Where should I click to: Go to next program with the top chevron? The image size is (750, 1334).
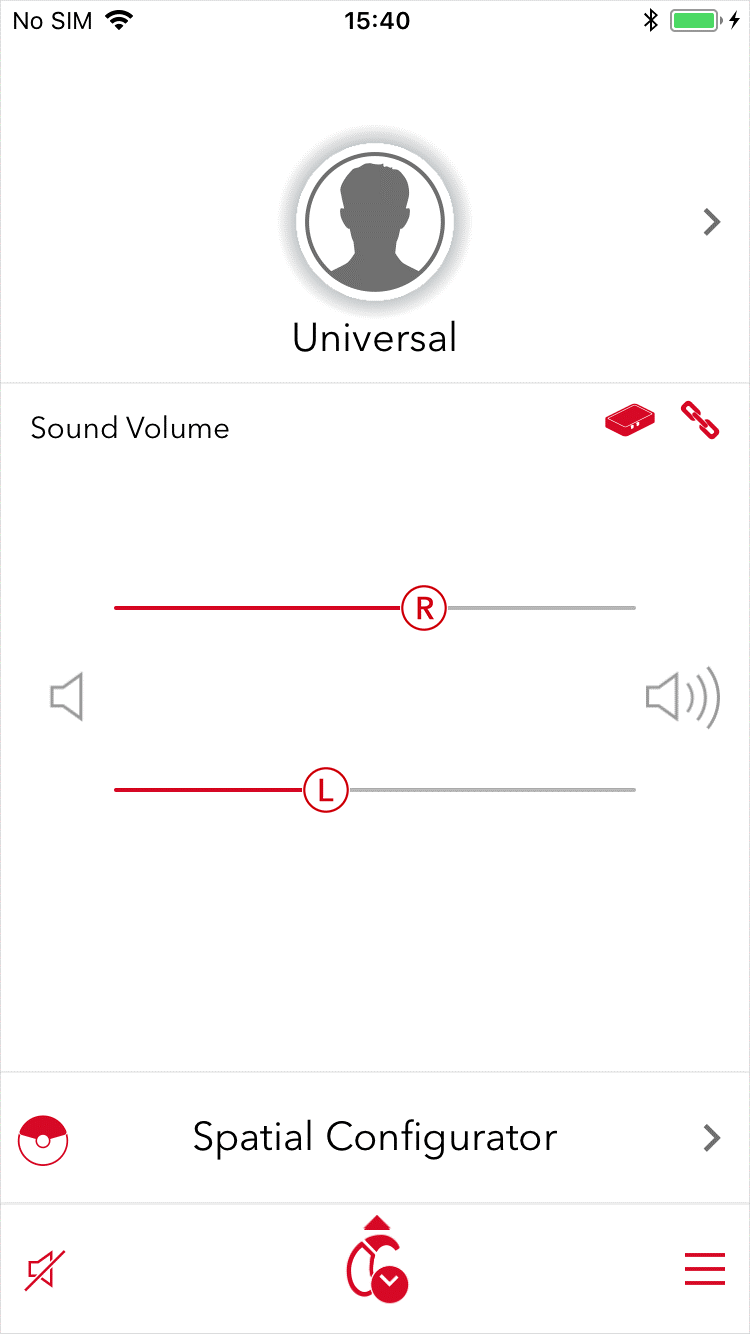pos(711,222)
